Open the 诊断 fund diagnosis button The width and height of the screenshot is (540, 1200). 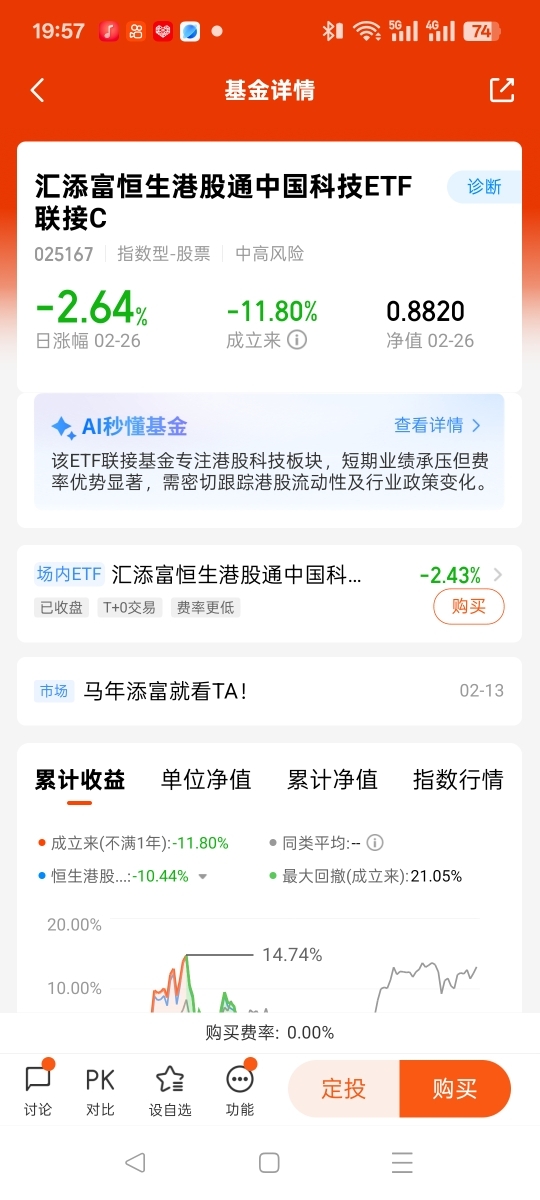[x=483, y=187]
